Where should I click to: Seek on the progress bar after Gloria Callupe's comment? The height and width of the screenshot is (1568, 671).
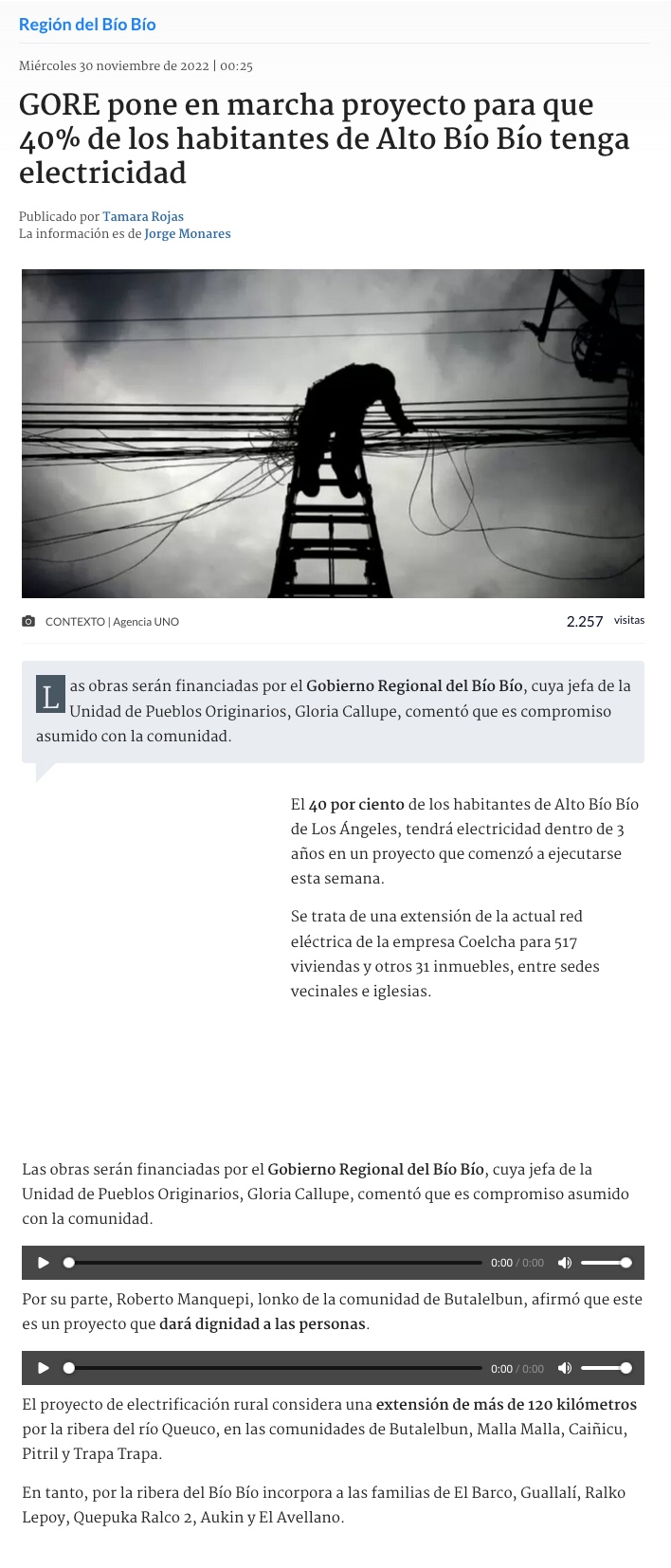274,1263
